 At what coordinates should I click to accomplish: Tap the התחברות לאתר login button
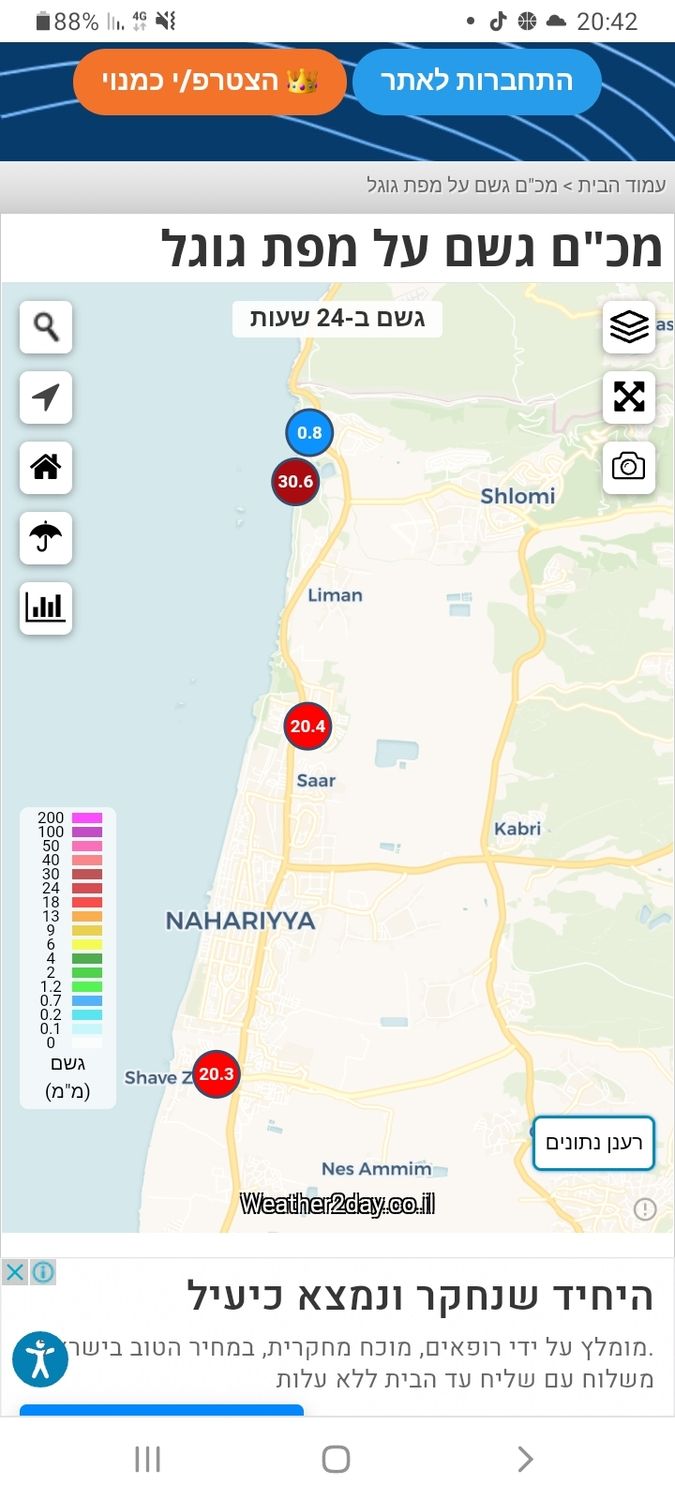tap(476, 81)
